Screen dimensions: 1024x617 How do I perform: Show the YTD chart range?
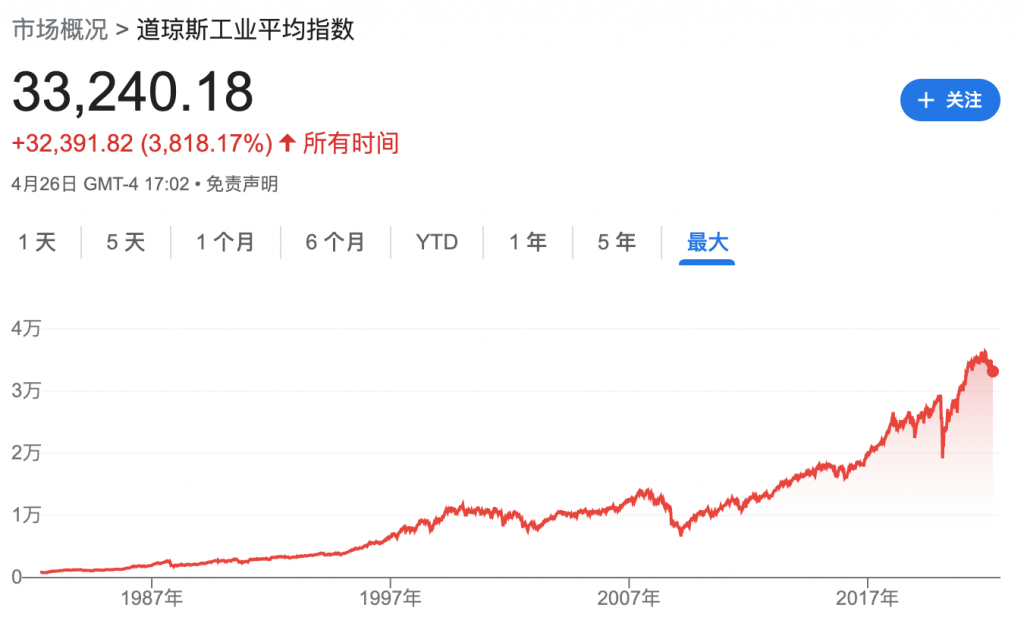coord(437,242)
